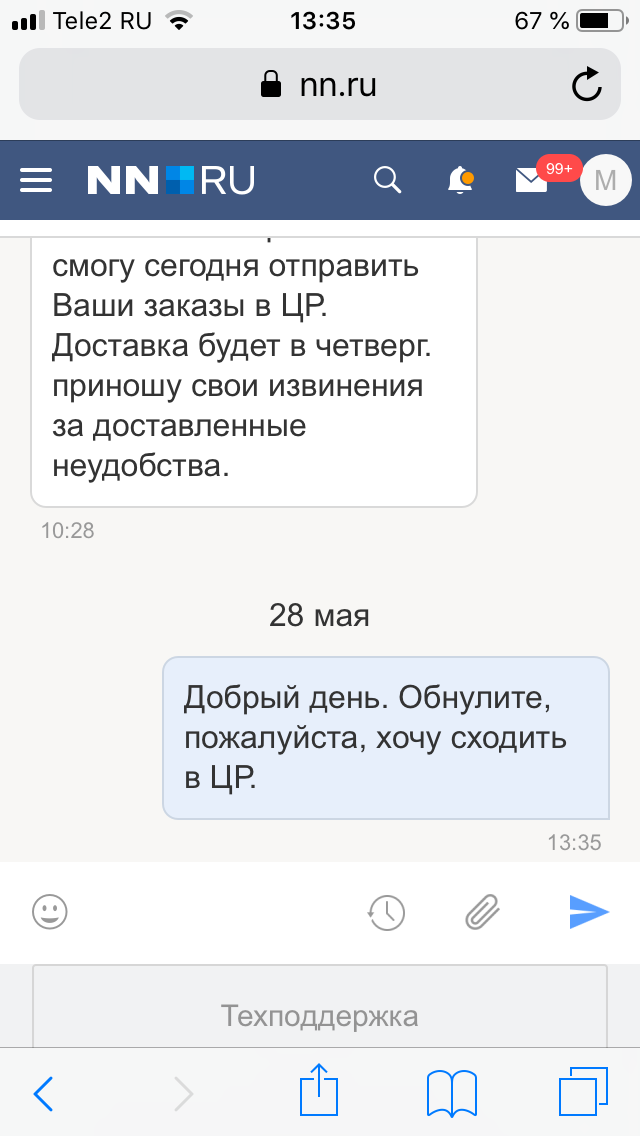Open the notifications bell
The height and width of the screenshot is (1136, 640).
460,180
